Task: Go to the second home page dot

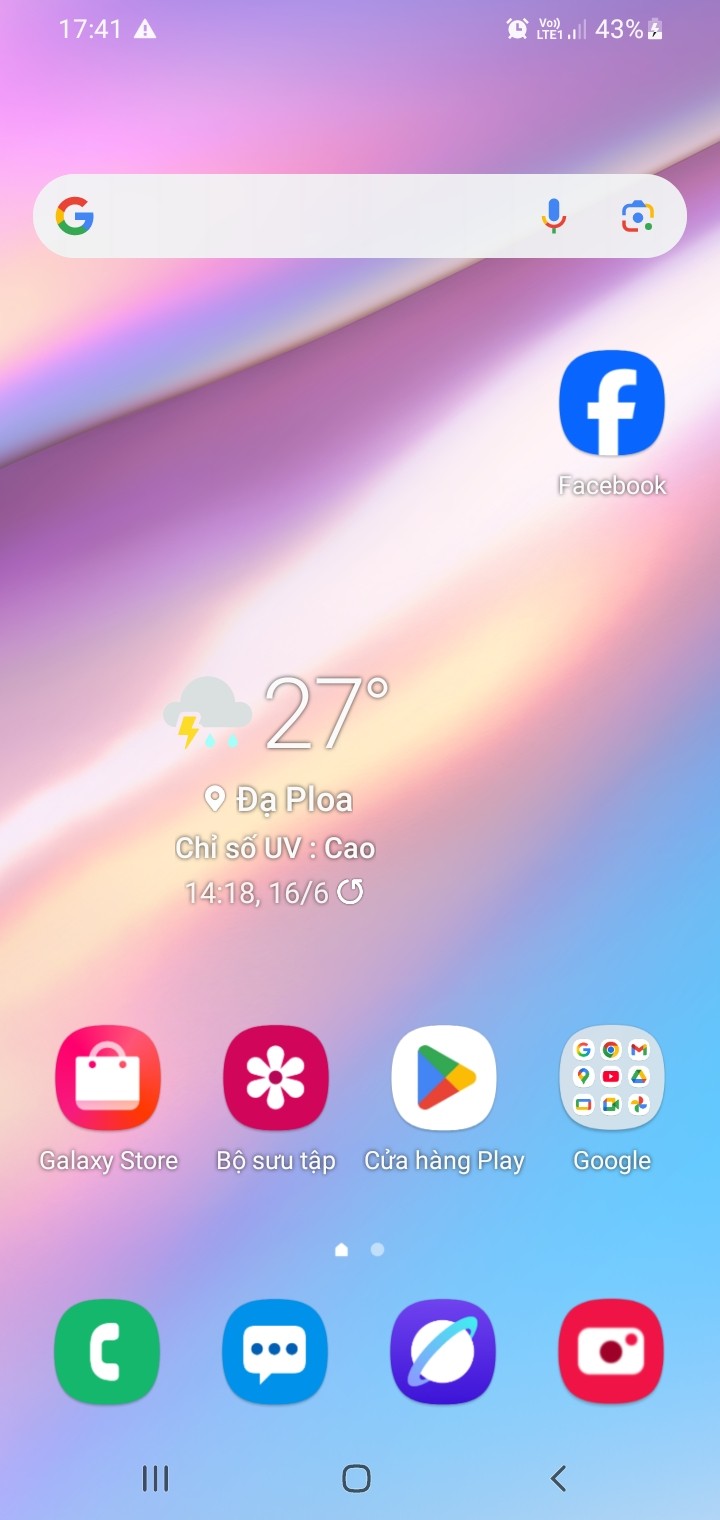Action: coord(377,1249)
